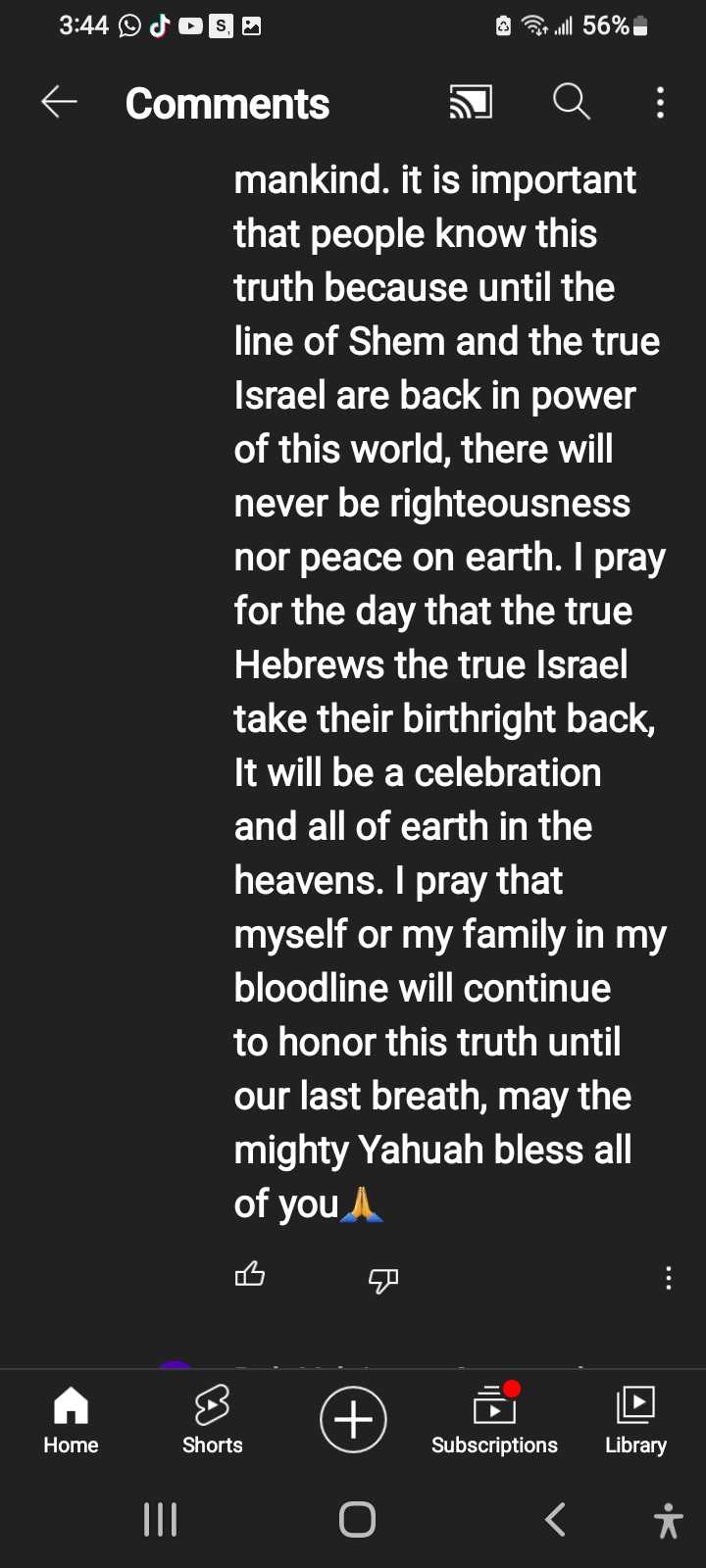
Task: Tap the system home button
Action: pos(357,1520)
